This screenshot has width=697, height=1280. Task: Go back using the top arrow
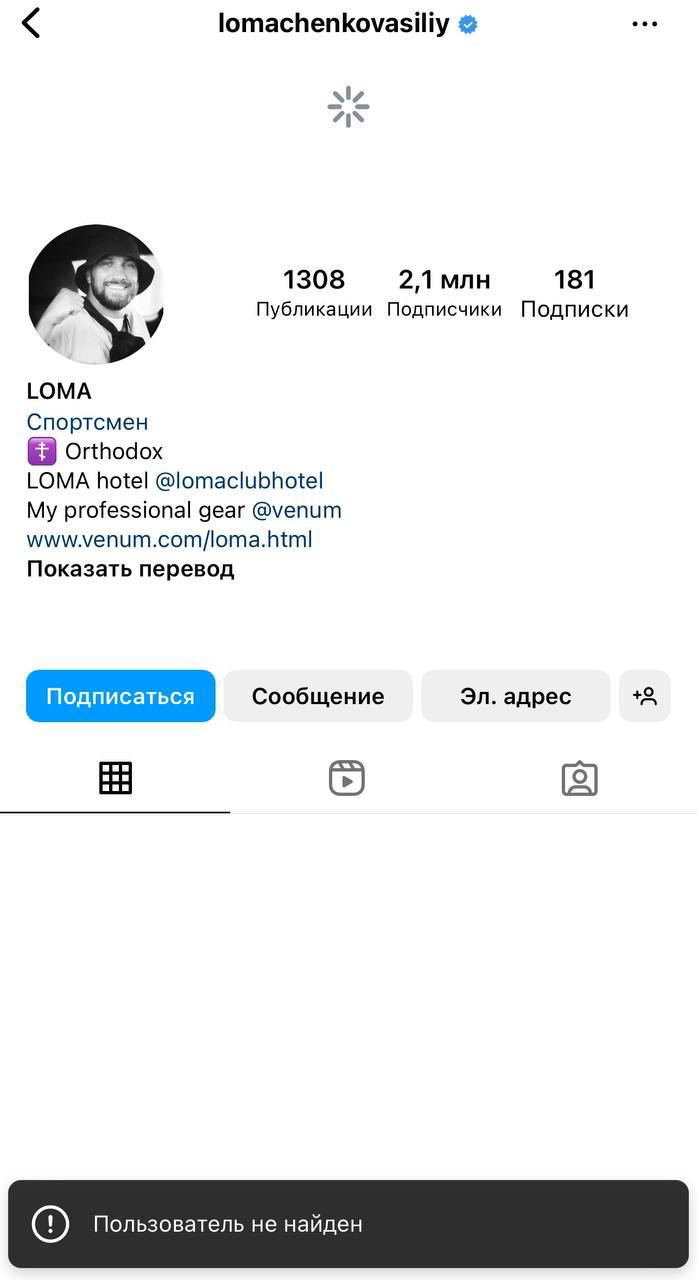tap(32, 23)
